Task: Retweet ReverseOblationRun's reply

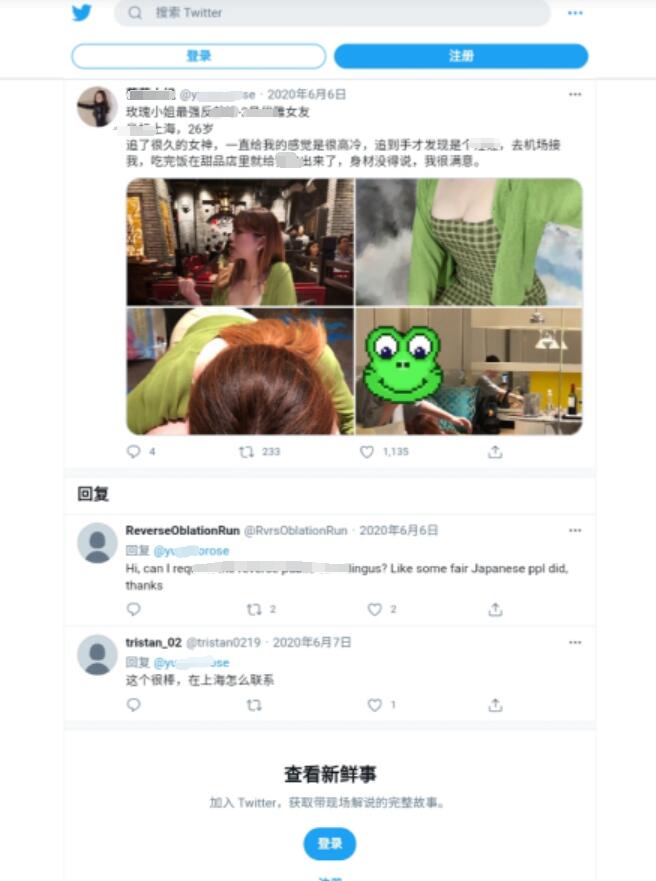Action: tap(254, 609)
